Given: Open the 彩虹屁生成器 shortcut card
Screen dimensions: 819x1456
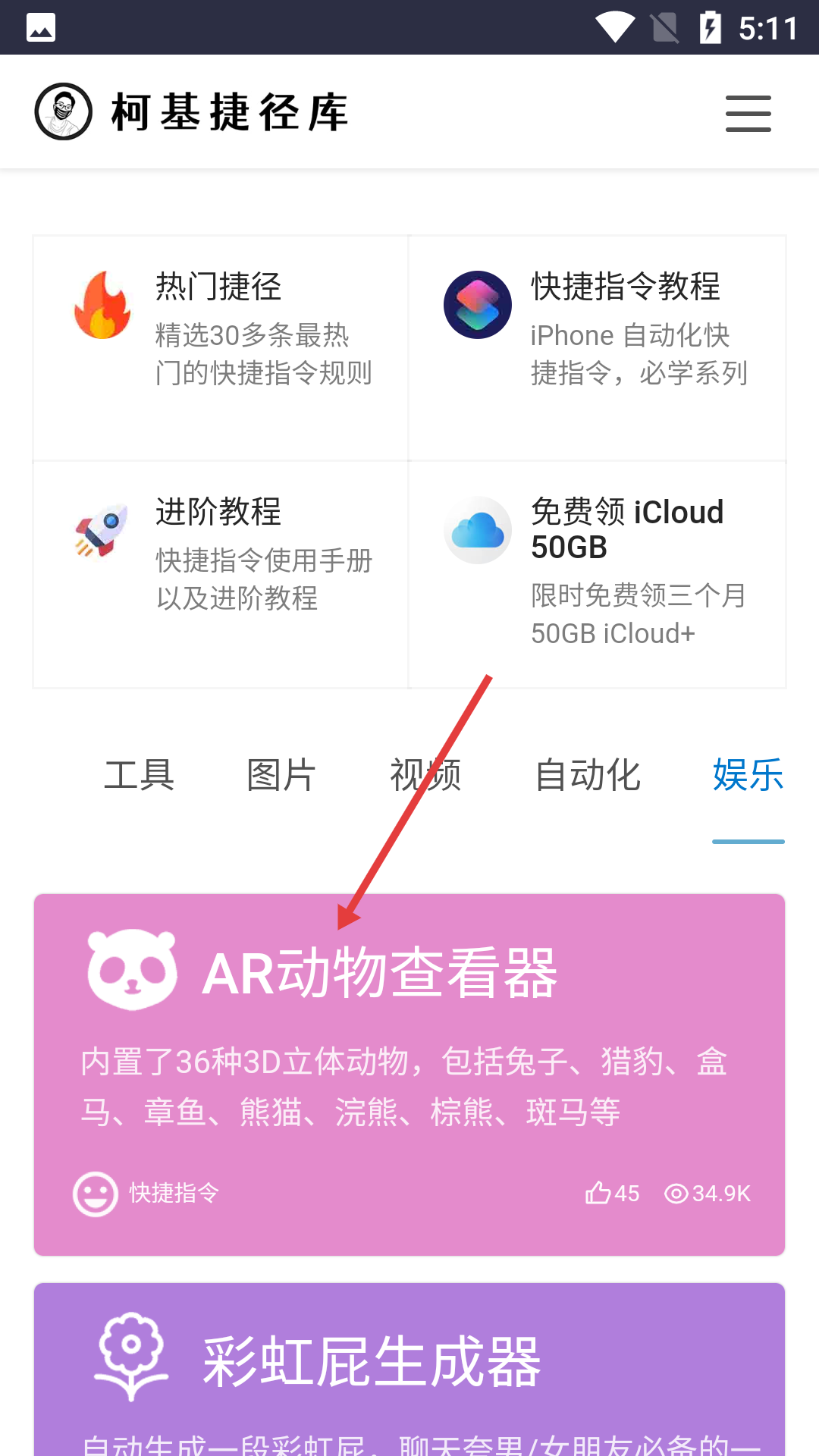Looking at the screenshot, I should [409, 1369].
